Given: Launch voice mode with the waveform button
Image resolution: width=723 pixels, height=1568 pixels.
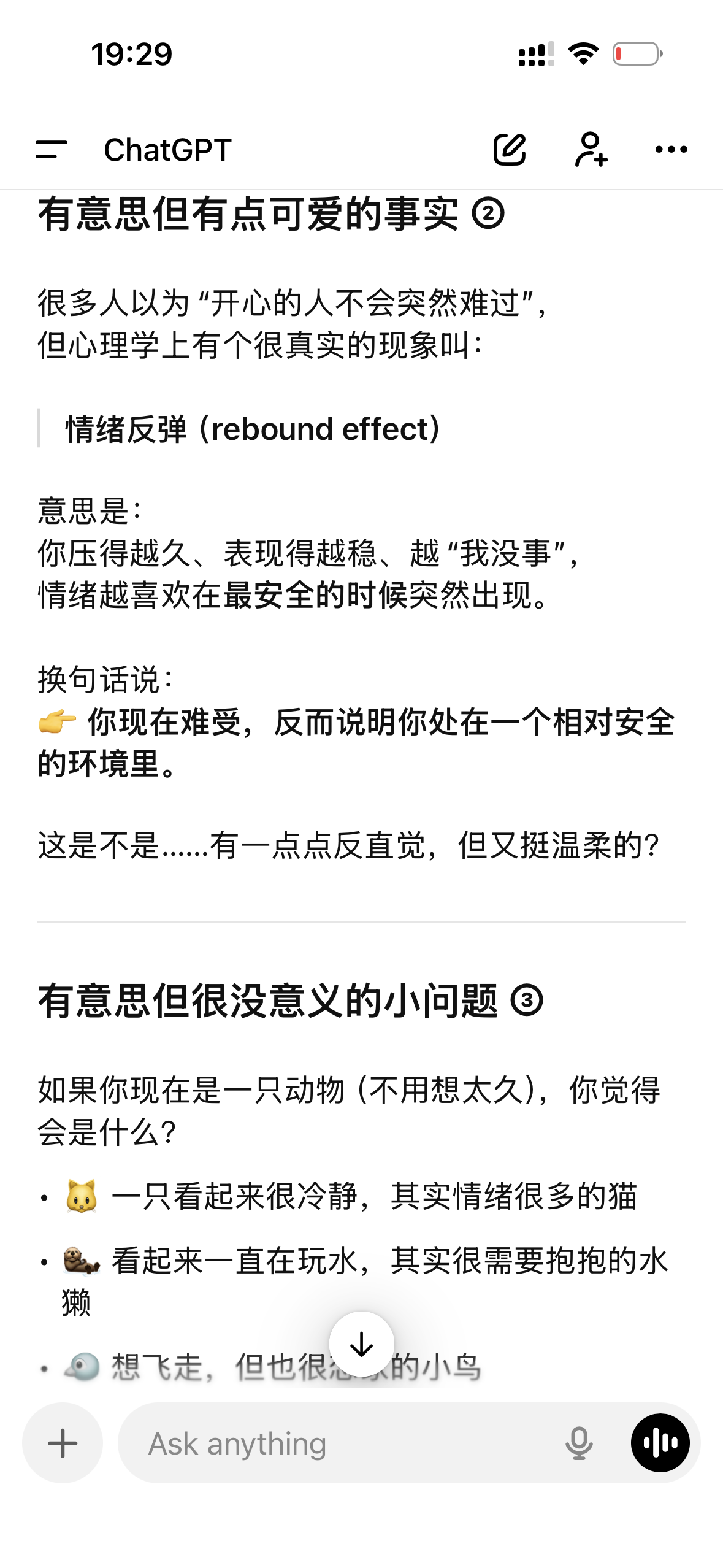Looking at the screenshot, I should 660,1443.
